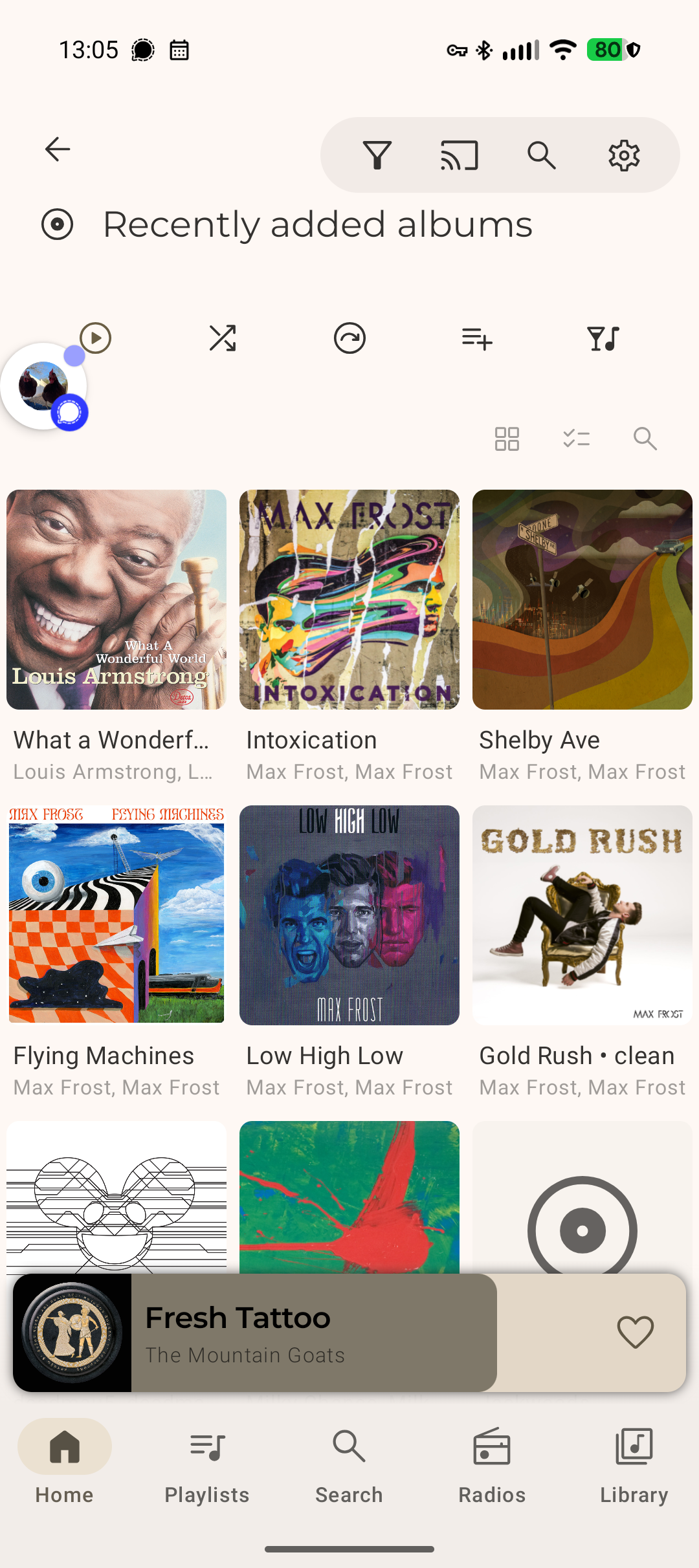This screenshot has height=1568, width=699.
Task: Open the Intoxication album by Max Frost
Action: (349, 600)
